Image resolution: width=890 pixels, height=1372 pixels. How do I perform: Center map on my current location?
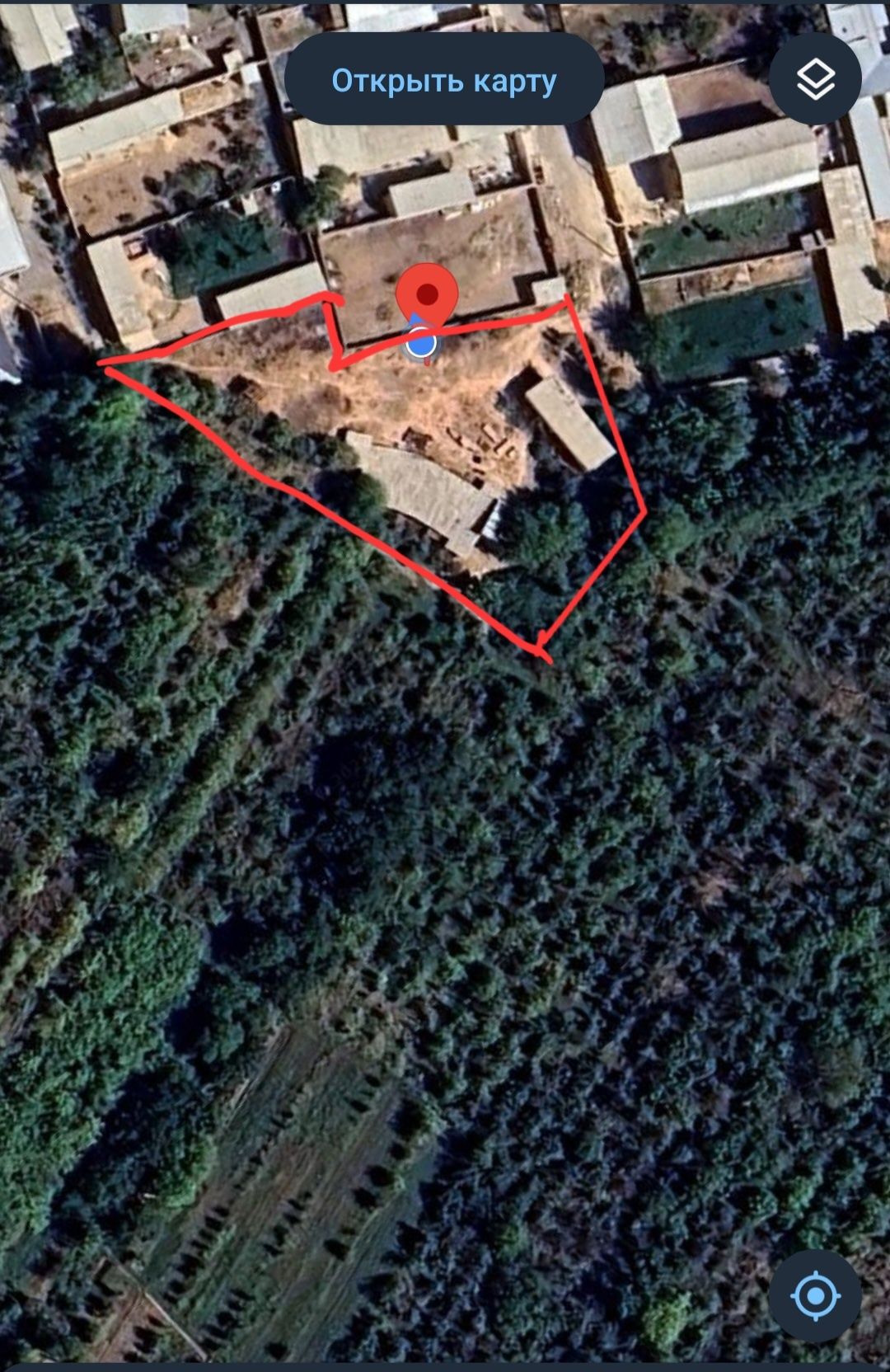(814, 1295)
